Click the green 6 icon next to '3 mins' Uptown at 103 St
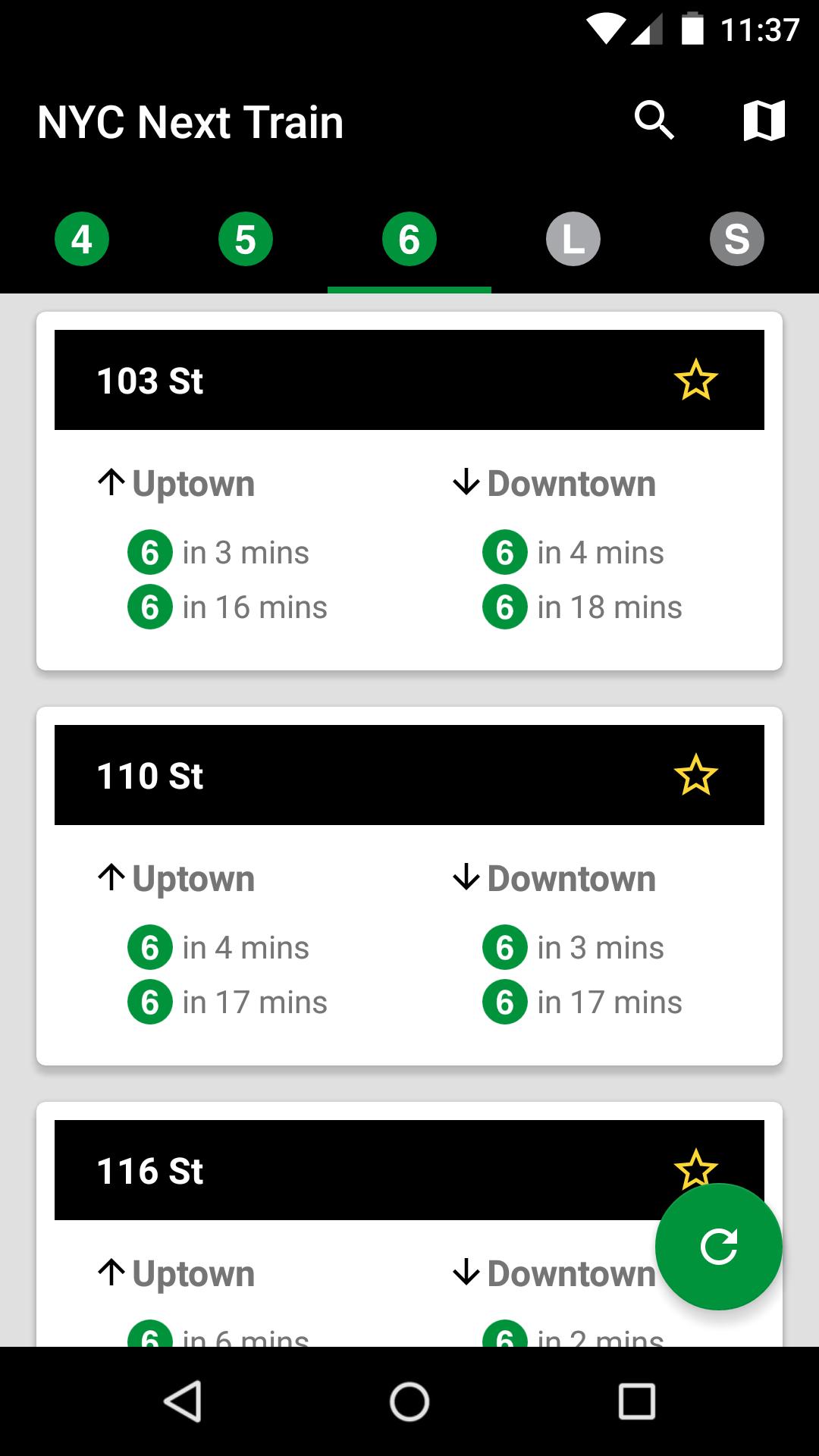819x1456 pixels. tap(149, 552)
